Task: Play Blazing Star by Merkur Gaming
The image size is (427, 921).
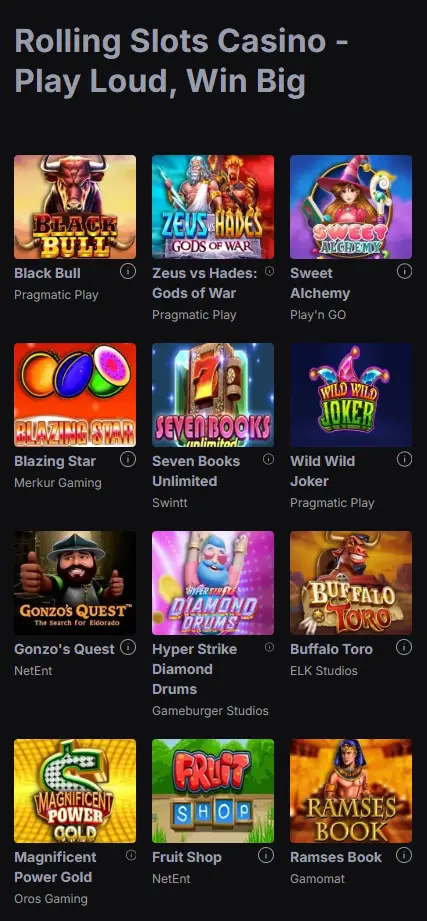Action: [75, 395]
